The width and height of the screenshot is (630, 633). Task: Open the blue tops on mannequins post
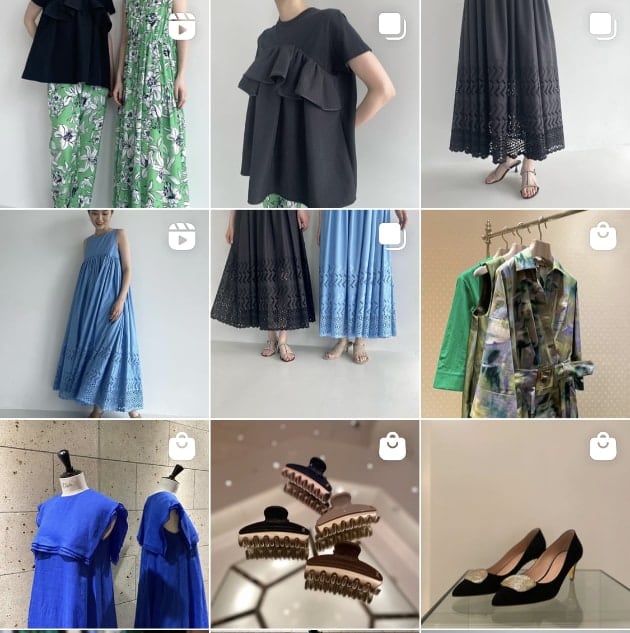104,523
